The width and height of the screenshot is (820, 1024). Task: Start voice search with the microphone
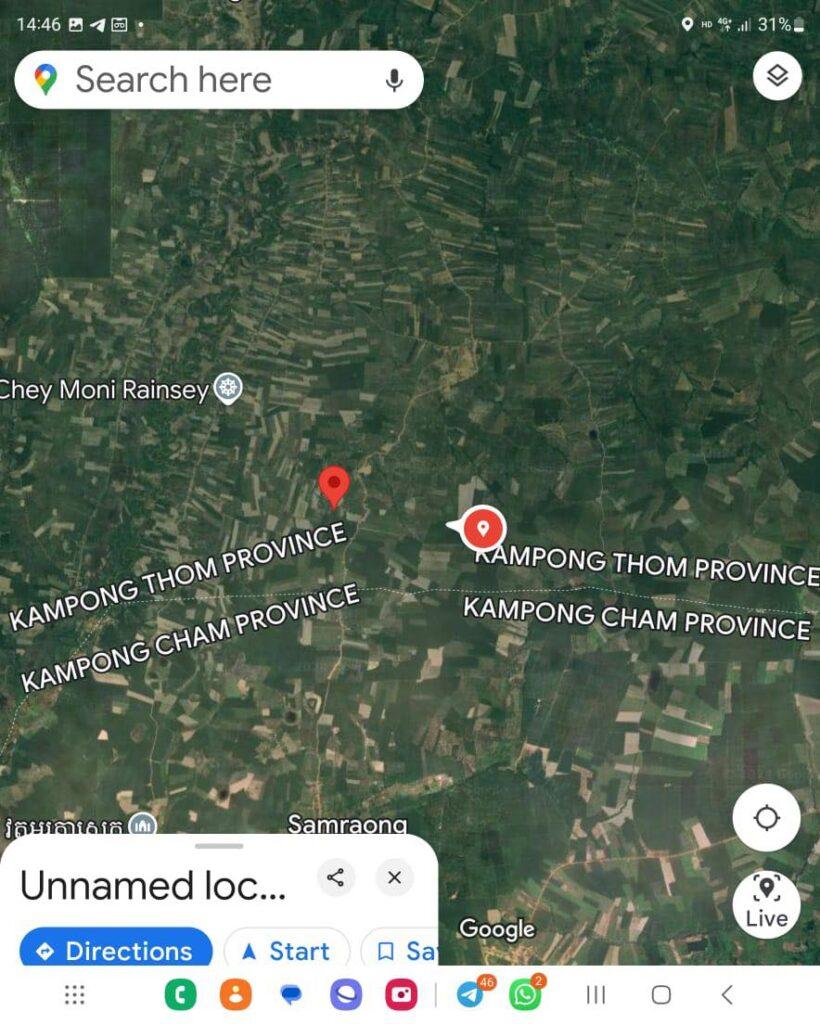(x=394, y=80)
